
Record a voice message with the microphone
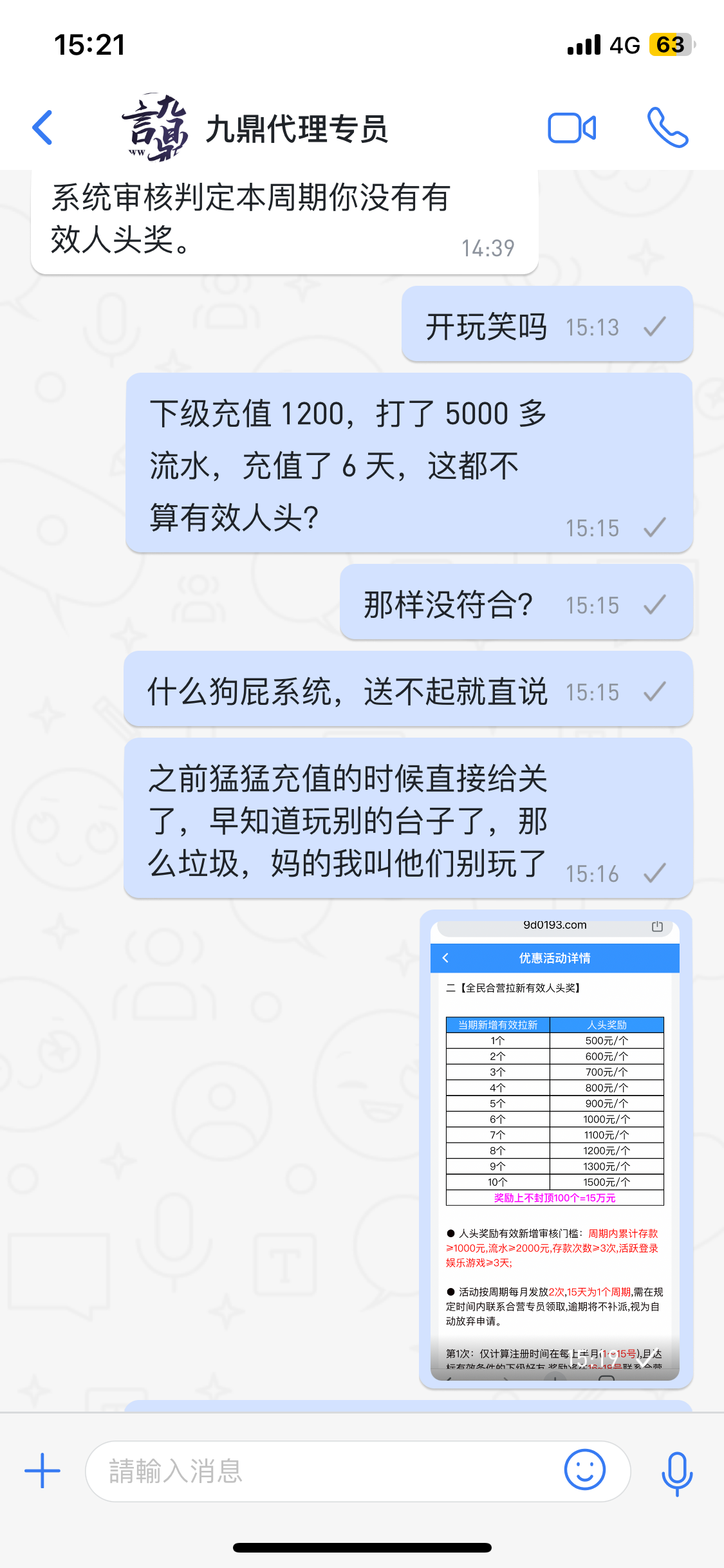pos(677,1472)
